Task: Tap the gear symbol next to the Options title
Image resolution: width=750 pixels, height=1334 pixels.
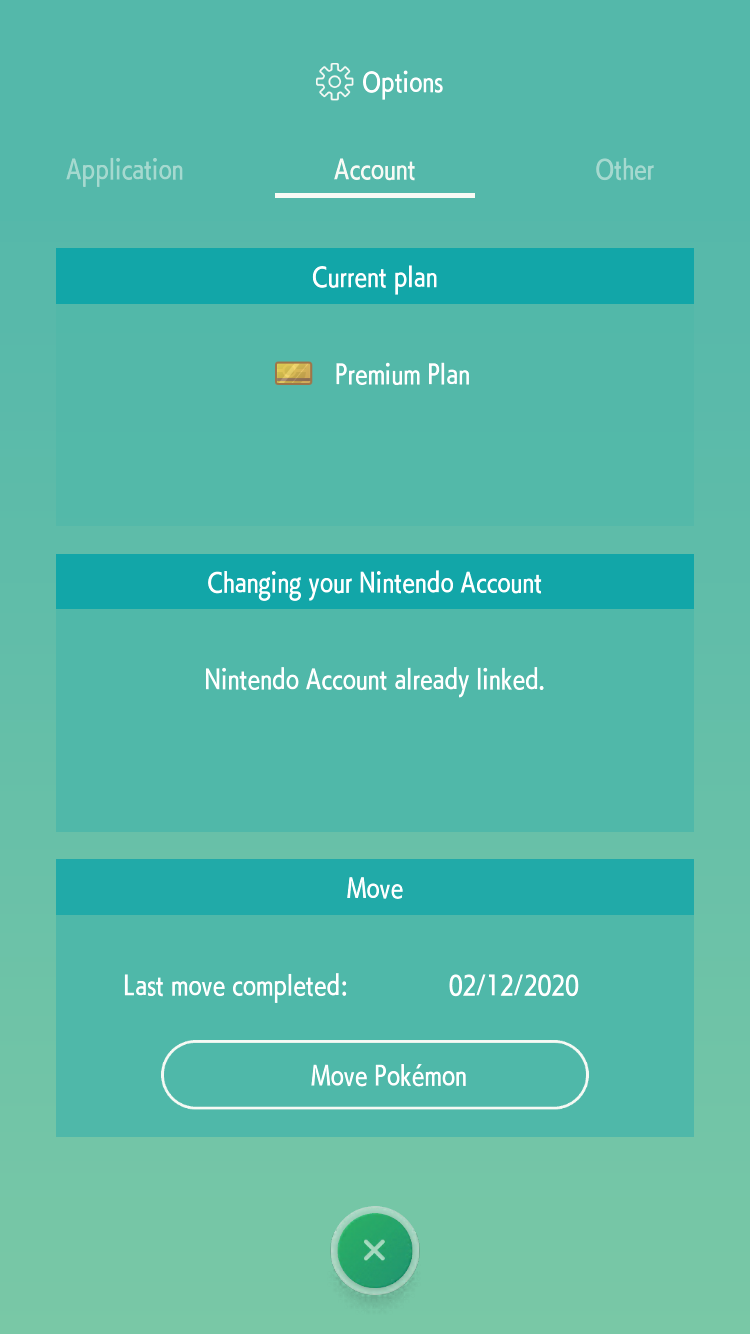Action: click(x=335, y=82)
